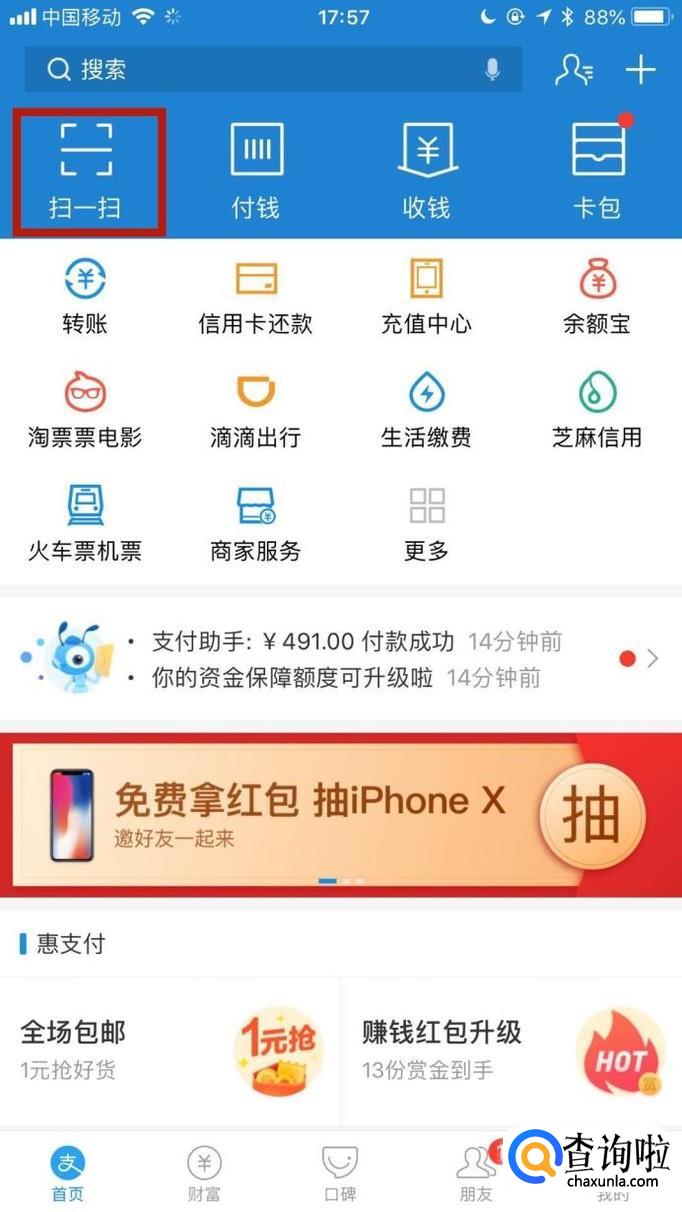The width and height of the screenshot is (682, 1212).
Task: Open the contacts icon in header
Action: [574, 69]
